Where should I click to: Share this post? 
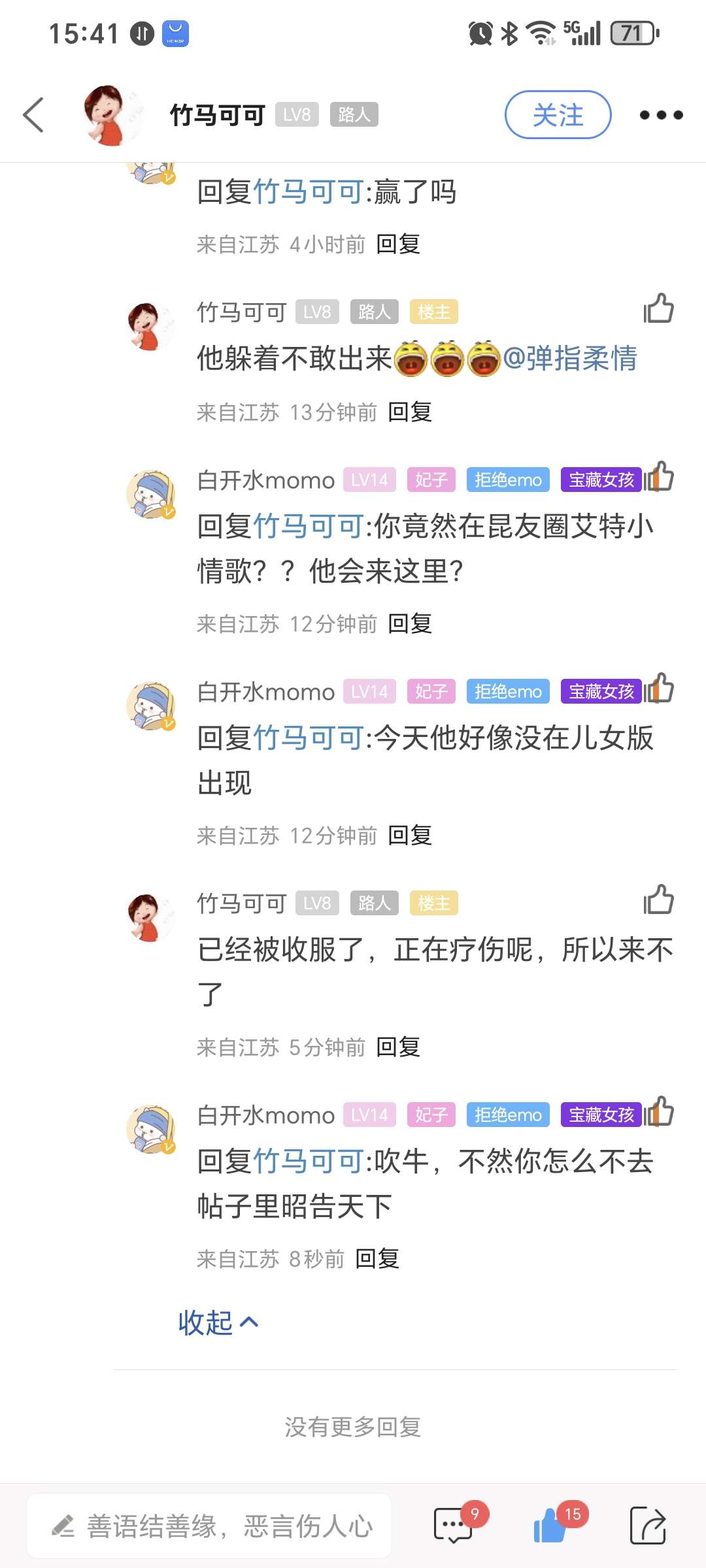click(647, 1525)
